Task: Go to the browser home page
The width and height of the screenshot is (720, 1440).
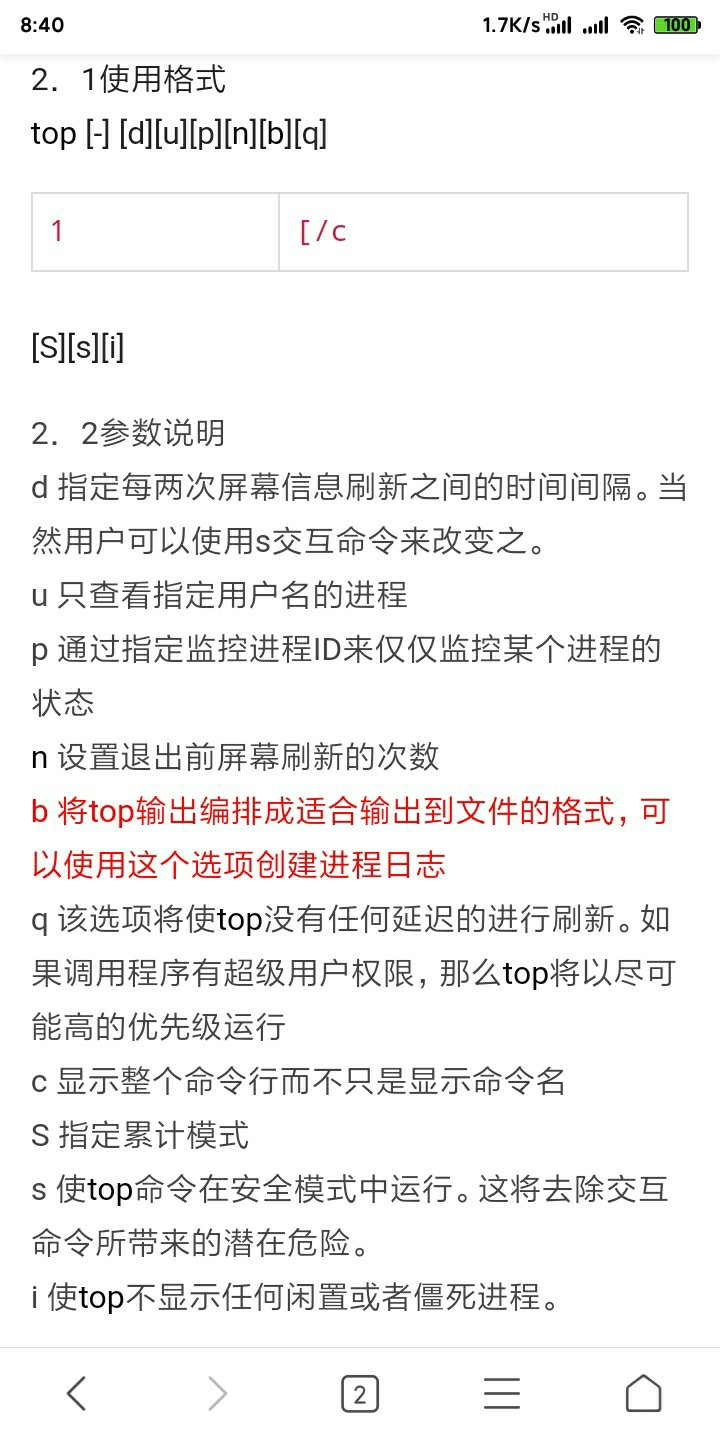Action: (x=643, y=1393)
